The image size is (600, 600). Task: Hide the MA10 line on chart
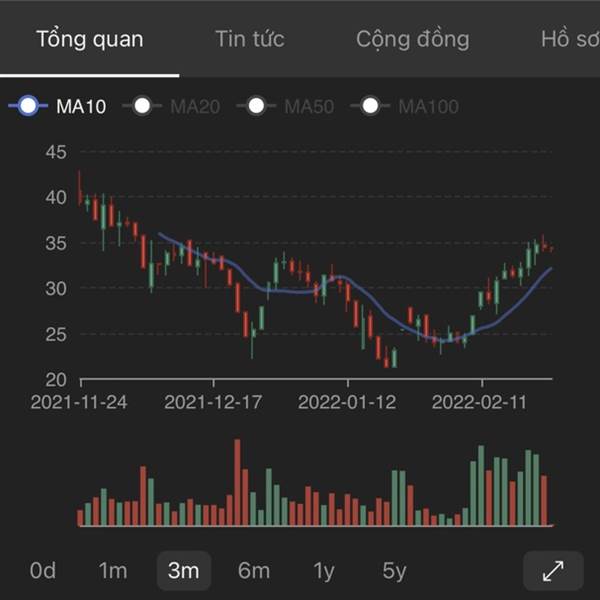[x=57, y=106]
